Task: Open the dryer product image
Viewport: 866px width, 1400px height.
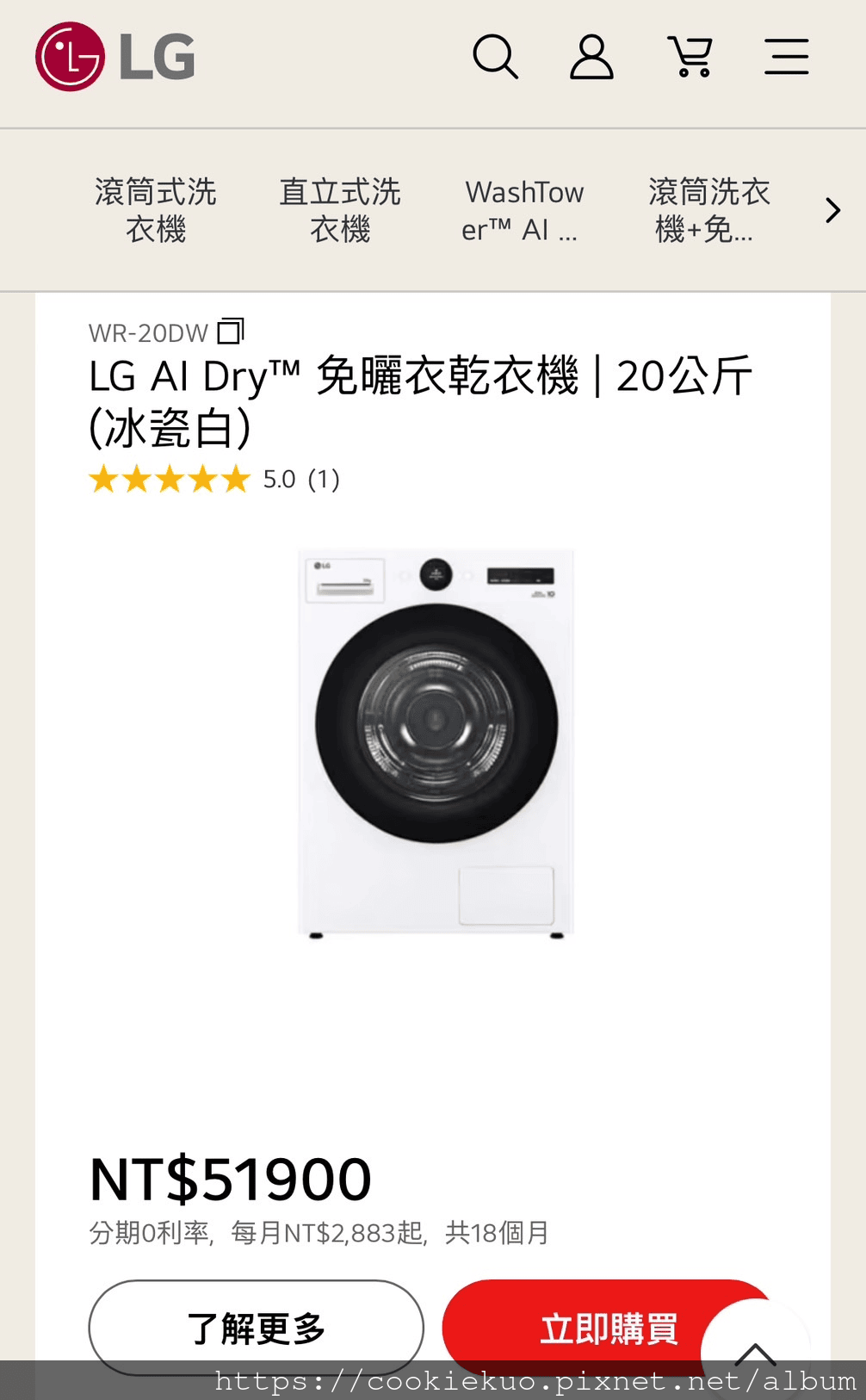Action: coord(435,742)
